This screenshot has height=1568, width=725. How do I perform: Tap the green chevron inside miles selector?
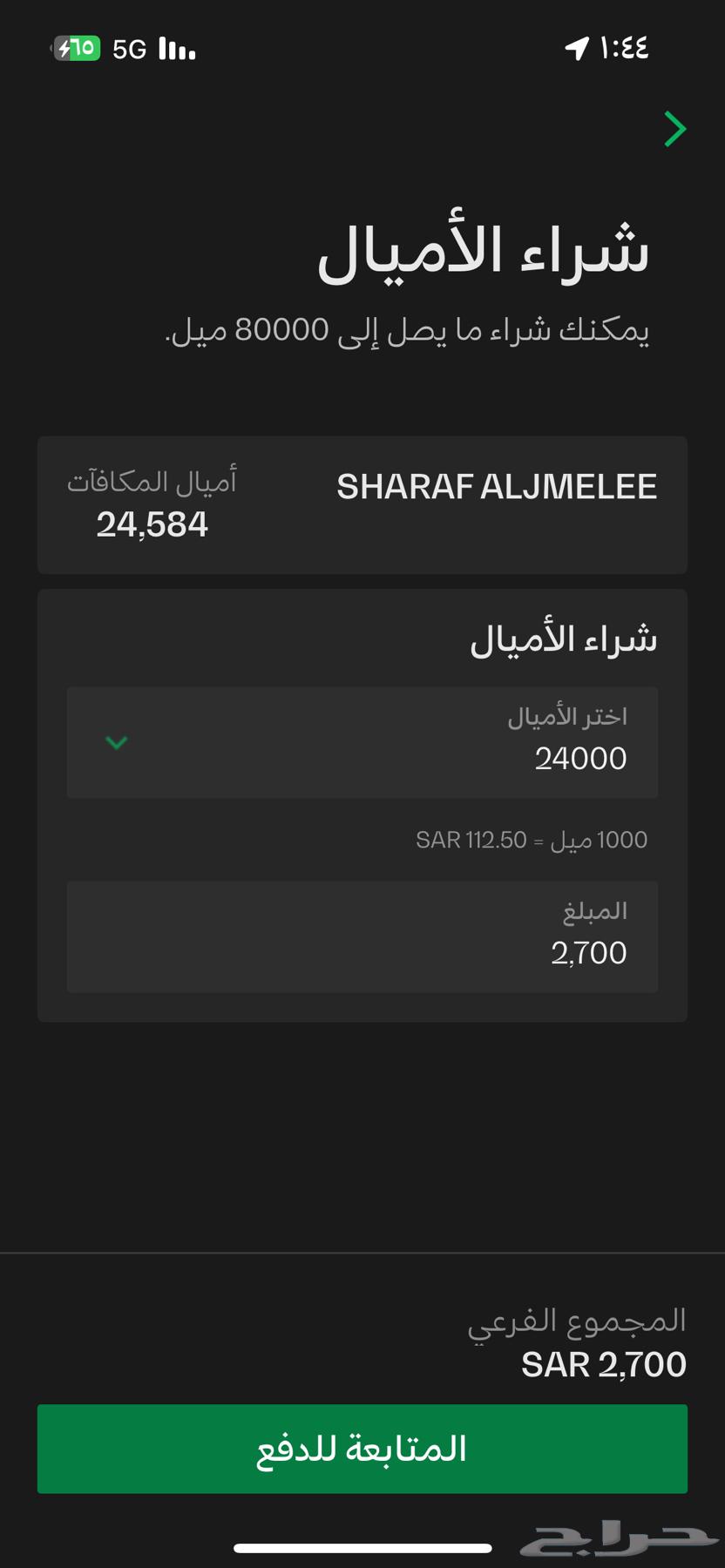click(116, 743)
